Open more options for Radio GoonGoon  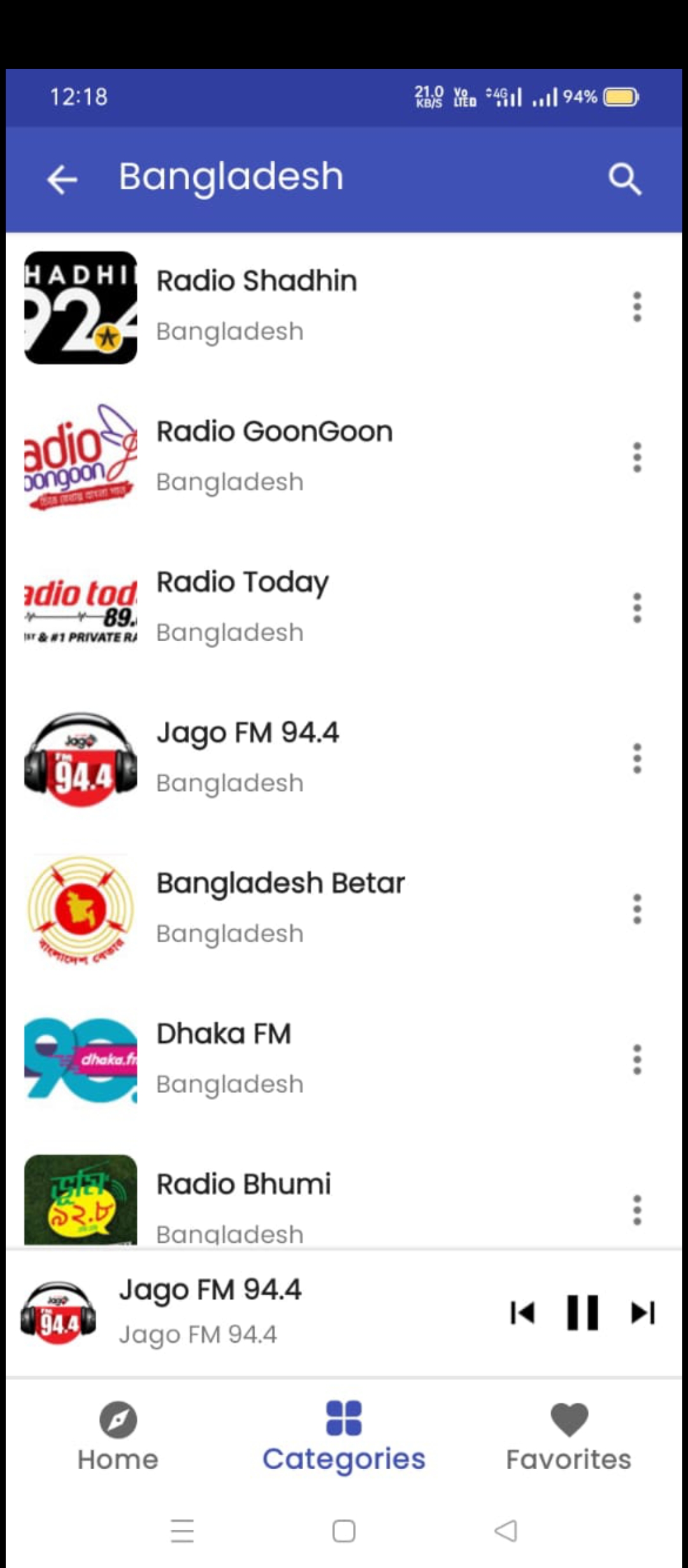[636, 457]
